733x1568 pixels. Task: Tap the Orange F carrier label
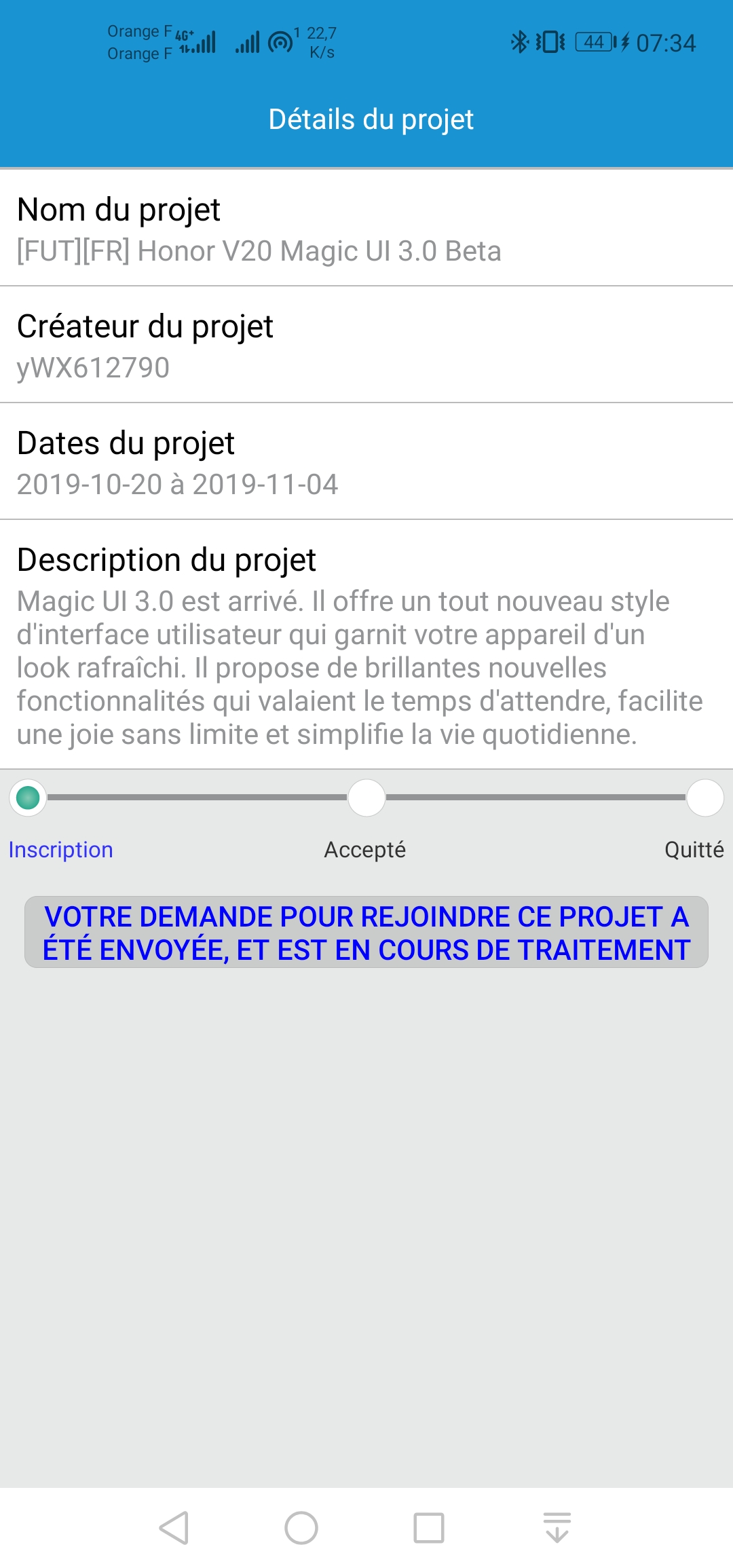click(138, 41)
